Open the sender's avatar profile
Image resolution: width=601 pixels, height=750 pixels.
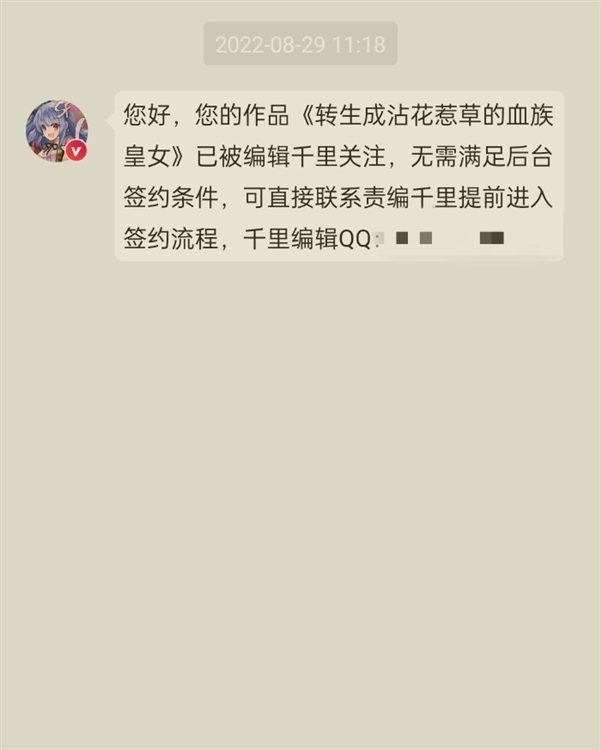coord(56,131)
